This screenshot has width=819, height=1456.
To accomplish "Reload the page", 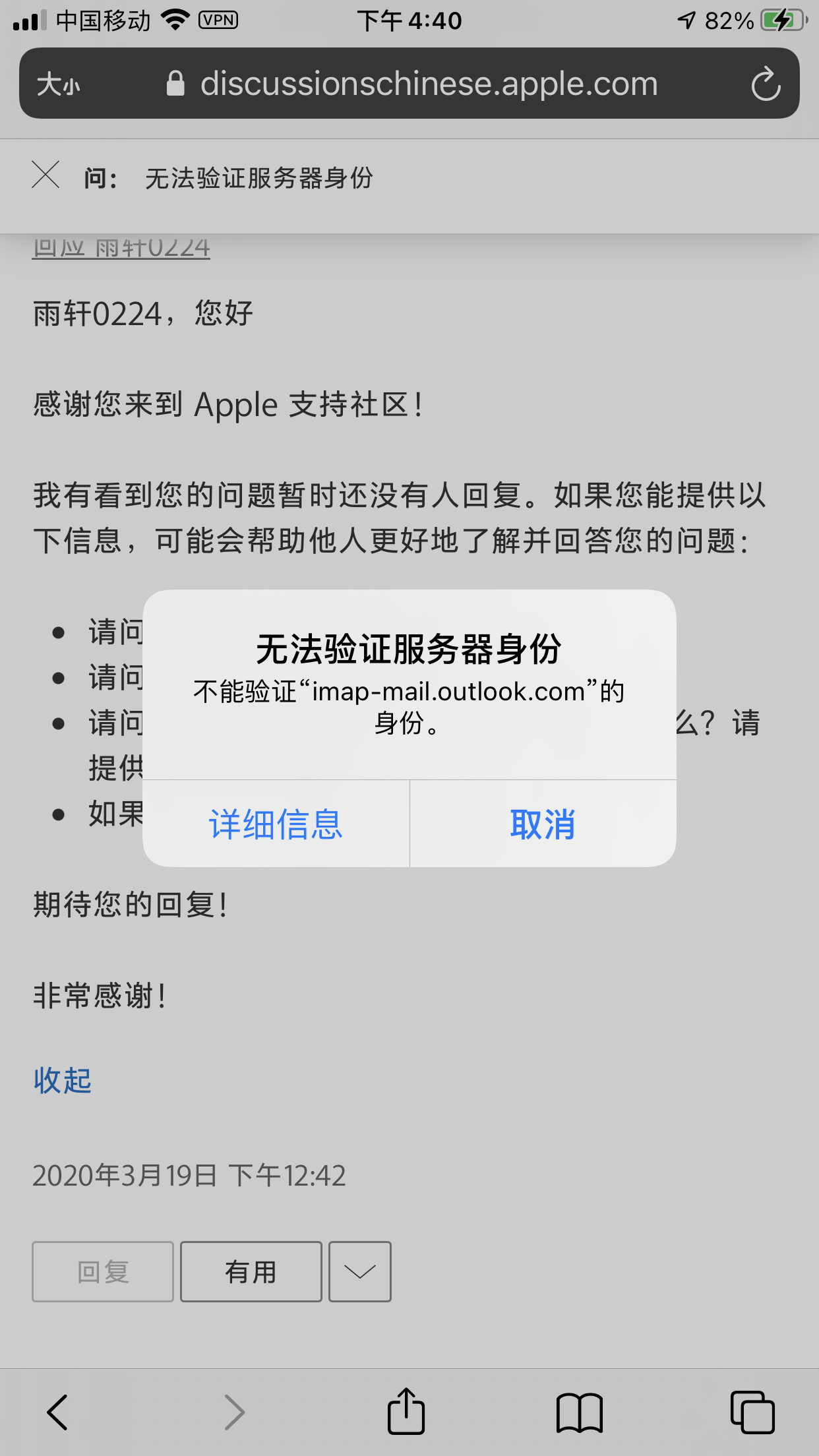I will click(x=766, y=84).
